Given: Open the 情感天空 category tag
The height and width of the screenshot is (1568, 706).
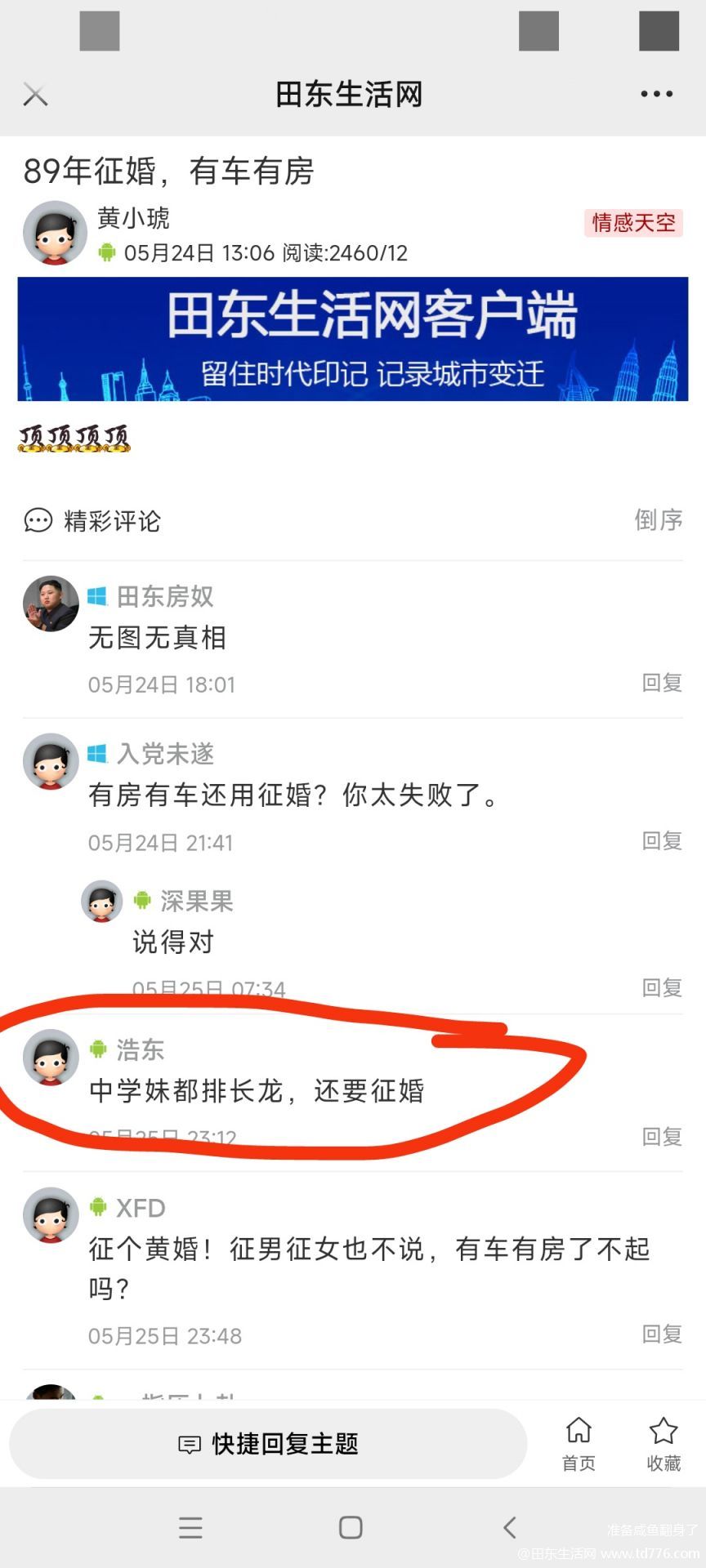Looking at the screenshot, I should [633, 223].
